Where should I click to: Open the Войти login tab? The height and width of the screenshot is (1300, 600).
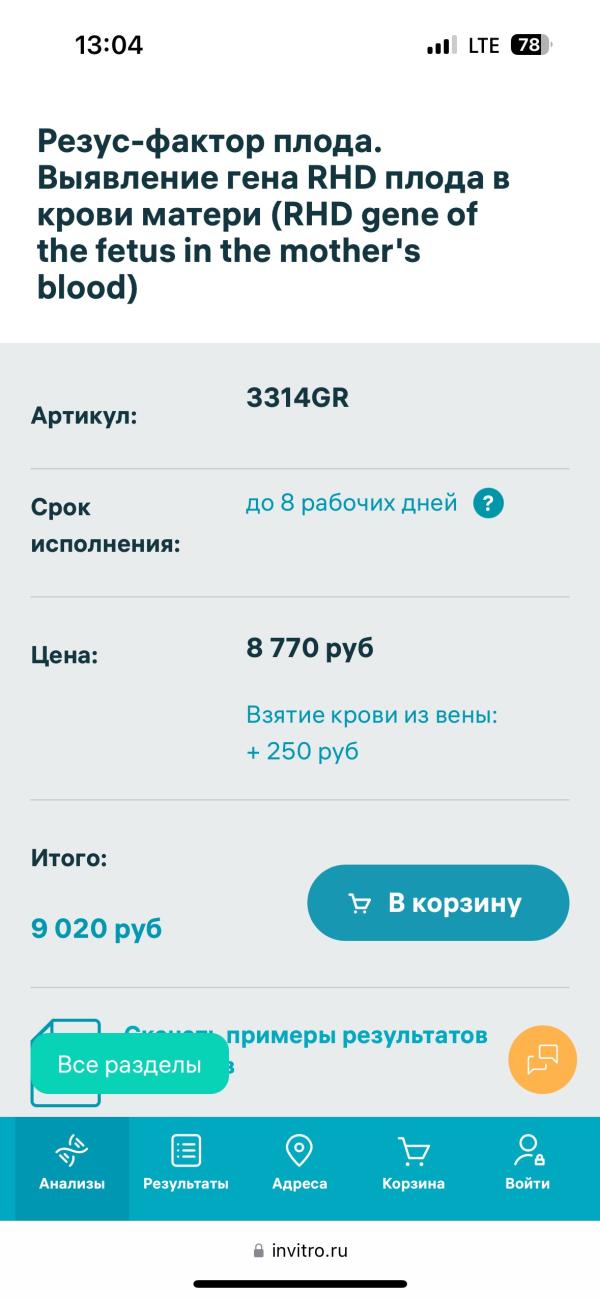(x=528, y=1167)
